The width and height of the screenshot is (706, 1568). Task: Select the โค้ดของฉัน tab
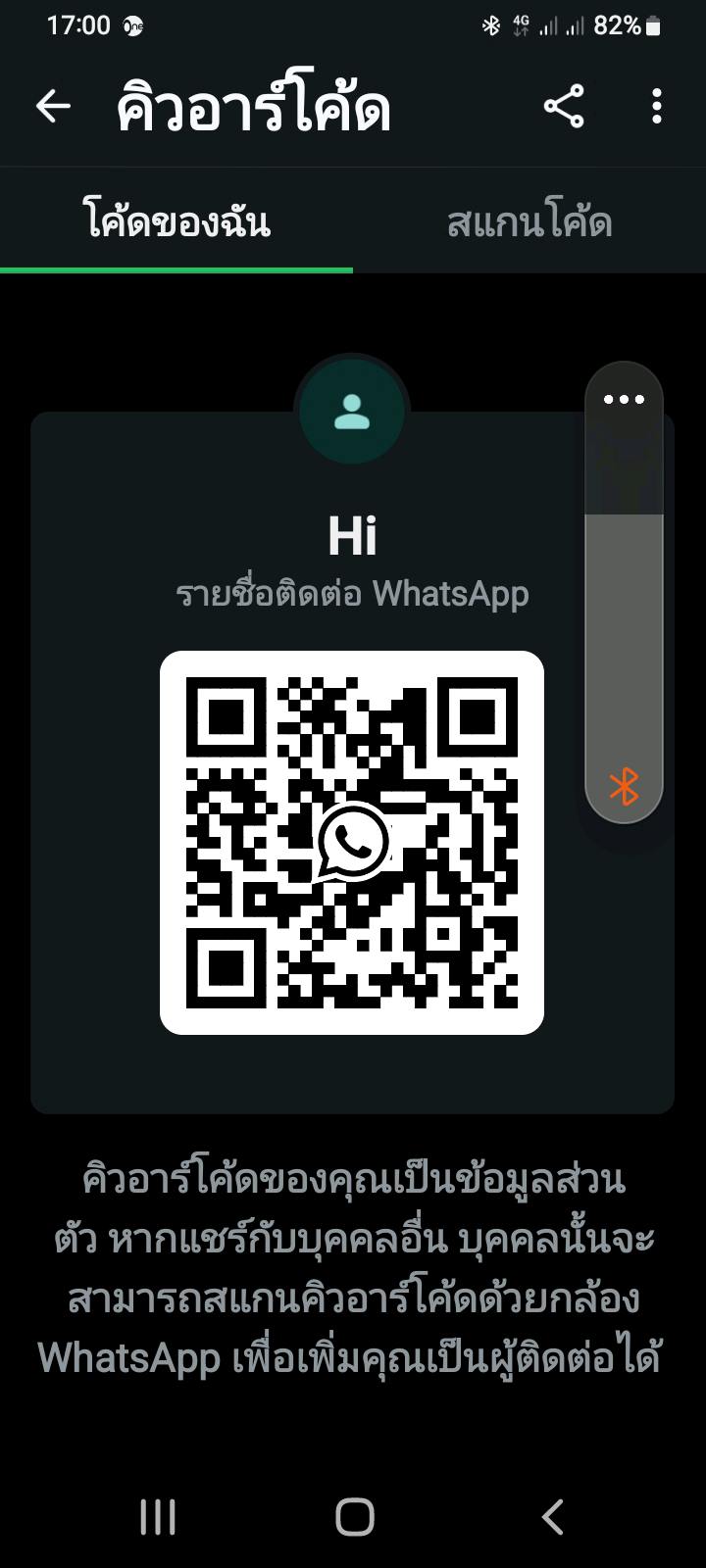coord(176,222)
